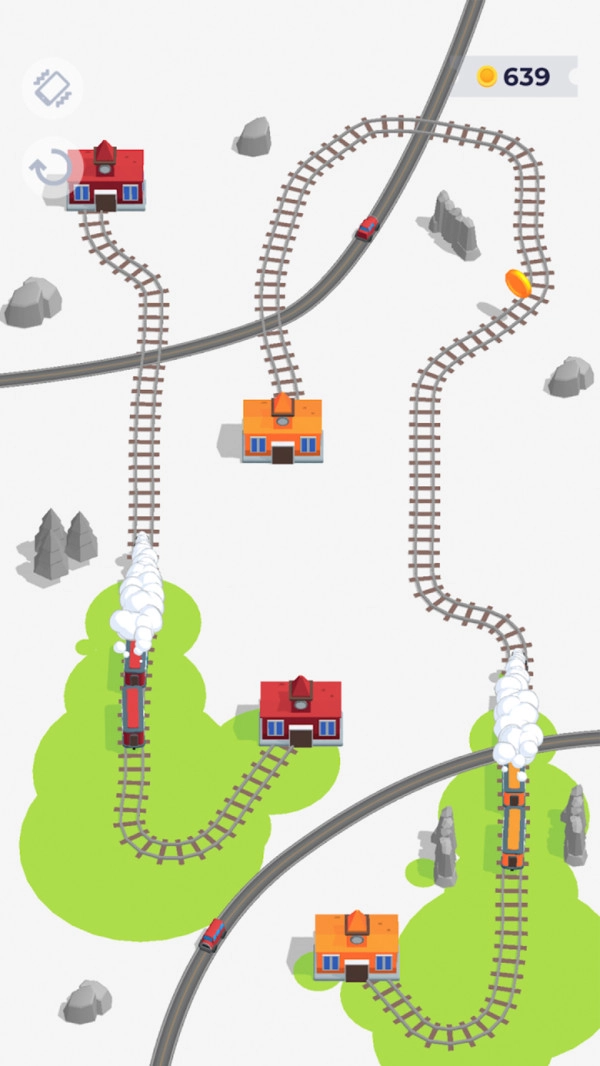
Task: Toggle the vibration setting icon
Action: (x=51, y=88)
